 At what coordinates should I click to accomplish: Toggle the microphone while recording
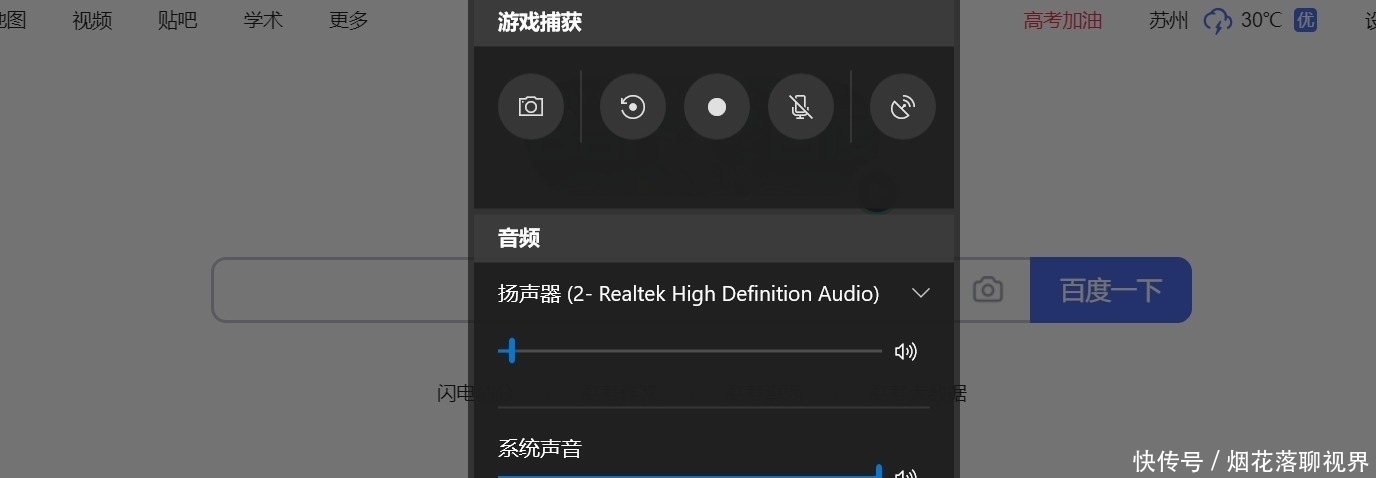click(x=800, y=107)
